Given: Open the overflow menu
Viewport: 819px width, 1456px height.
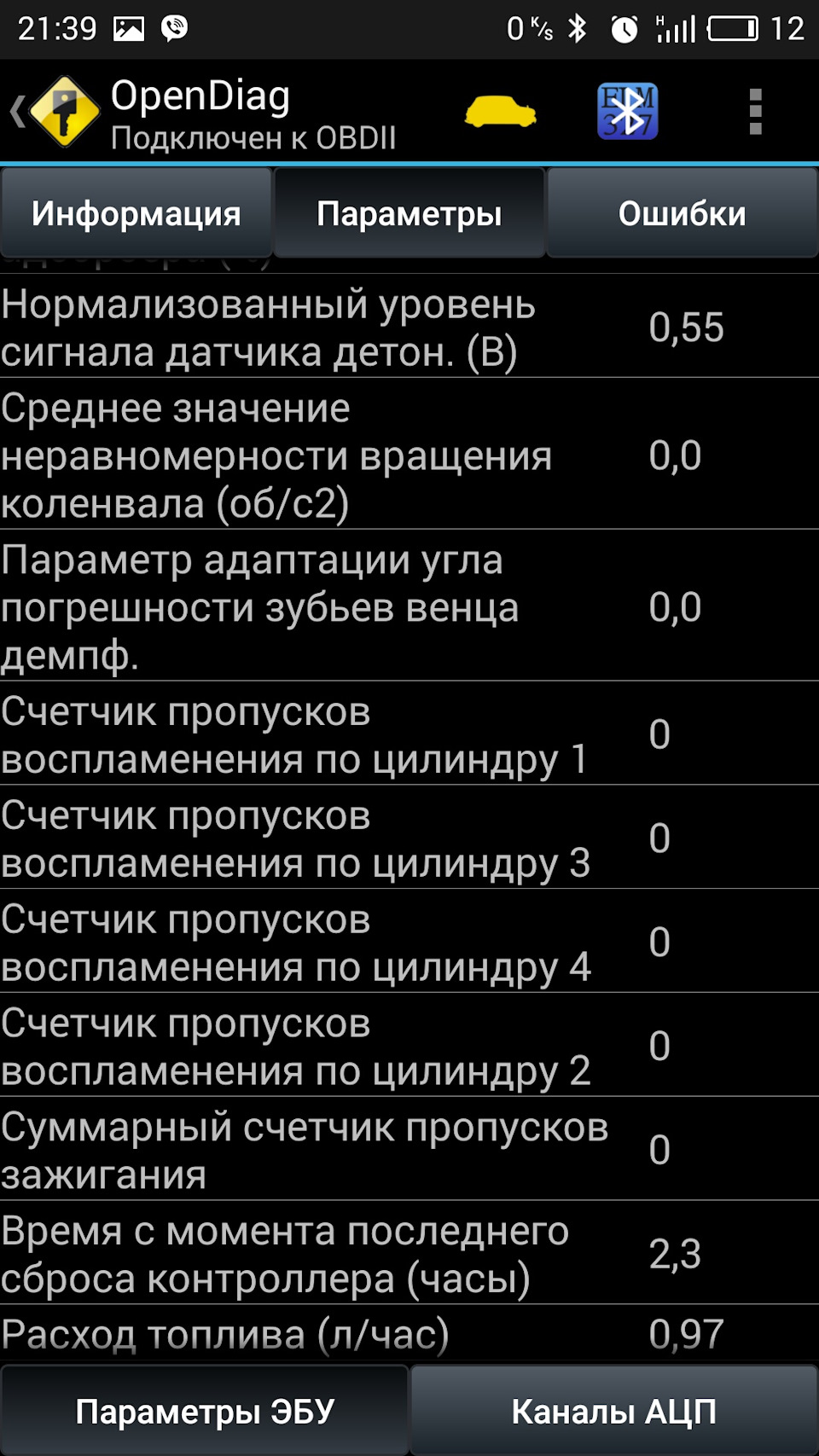Looking at the screenshot, I should [755, 112].
